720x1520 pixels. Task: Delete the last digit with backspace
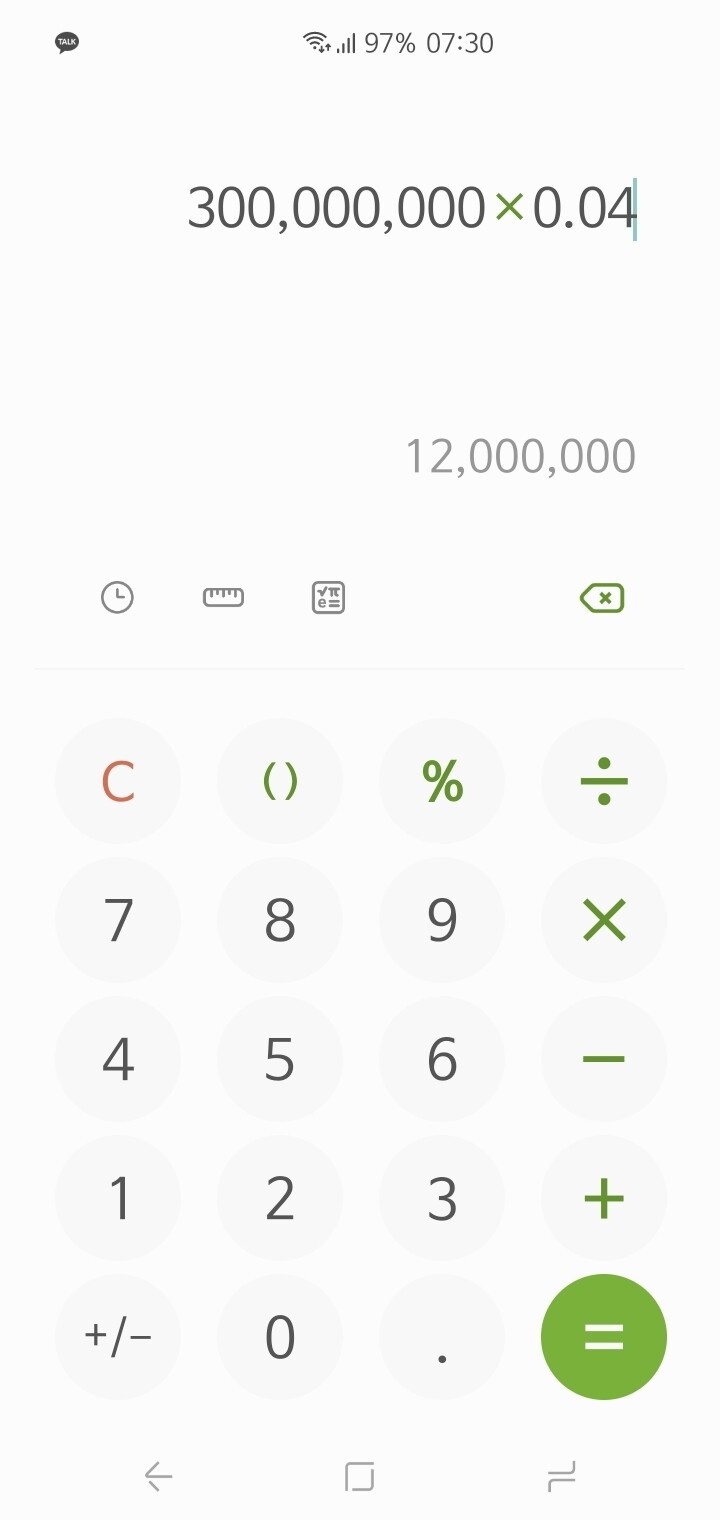[602, 598]
